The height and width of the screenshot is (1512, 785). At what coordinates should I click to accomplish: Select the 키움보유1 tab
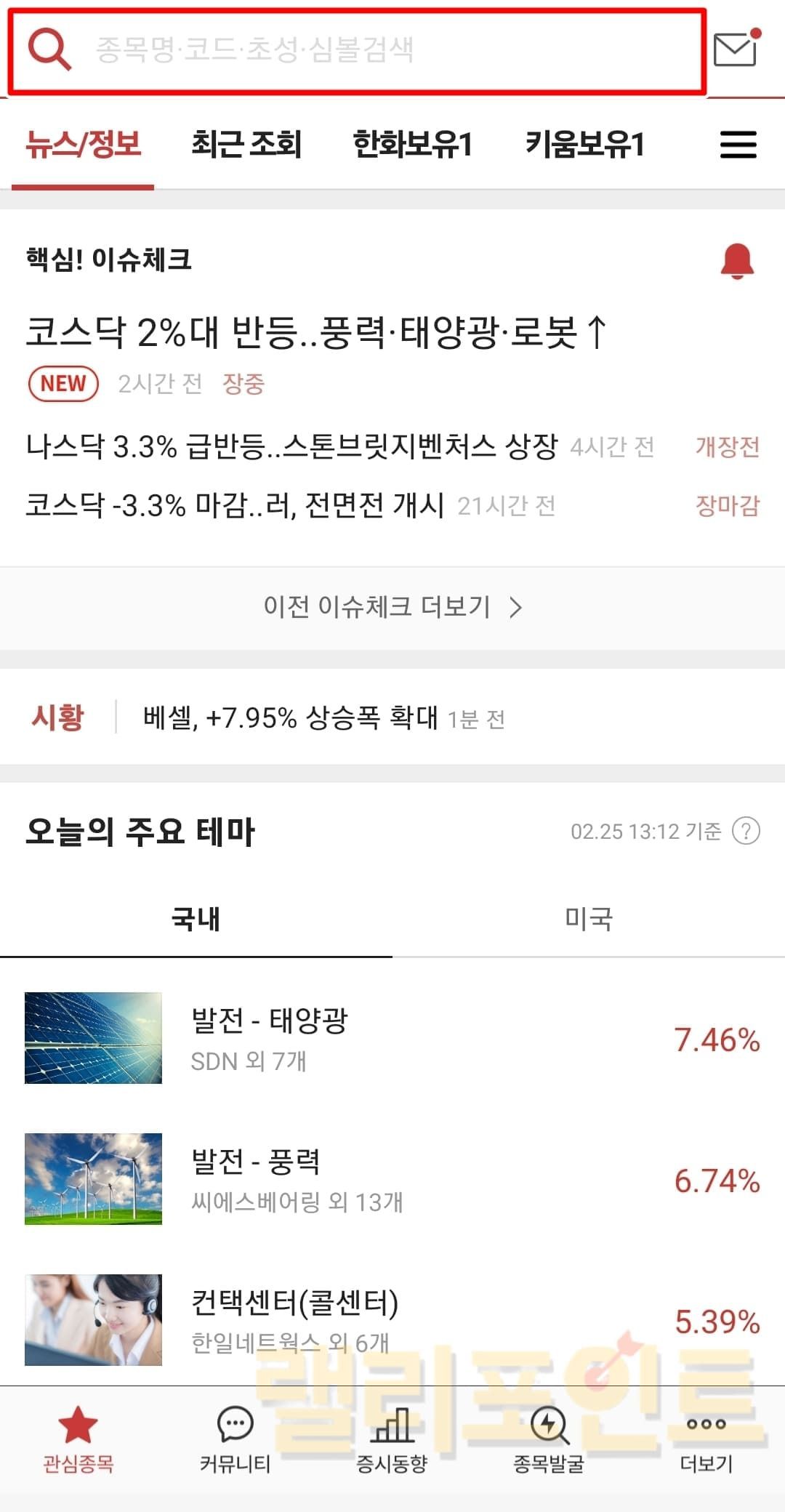584,144
